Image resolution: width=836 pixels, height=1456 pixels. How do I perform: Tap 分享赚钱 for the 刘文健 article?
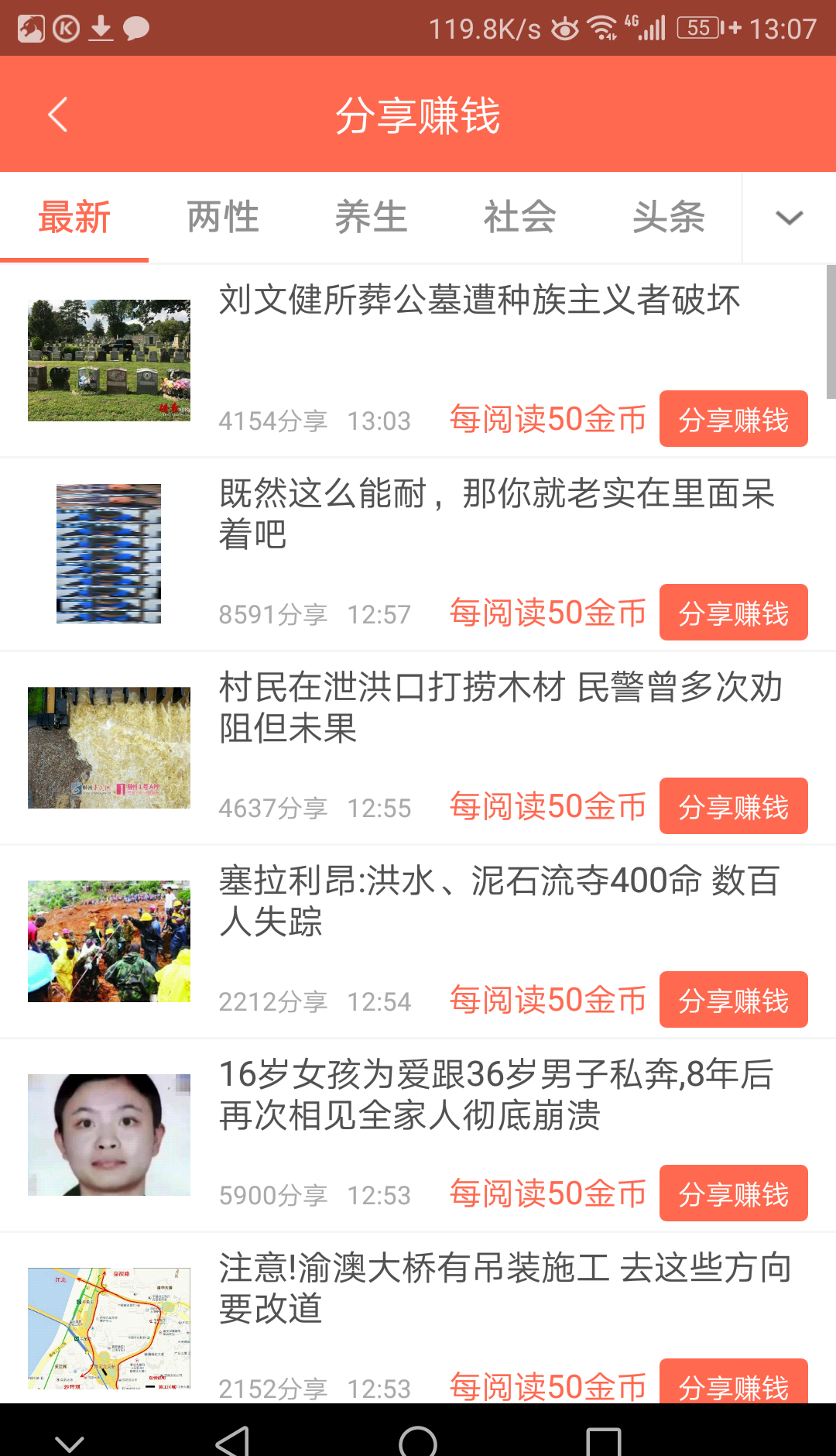click(733, 419)
